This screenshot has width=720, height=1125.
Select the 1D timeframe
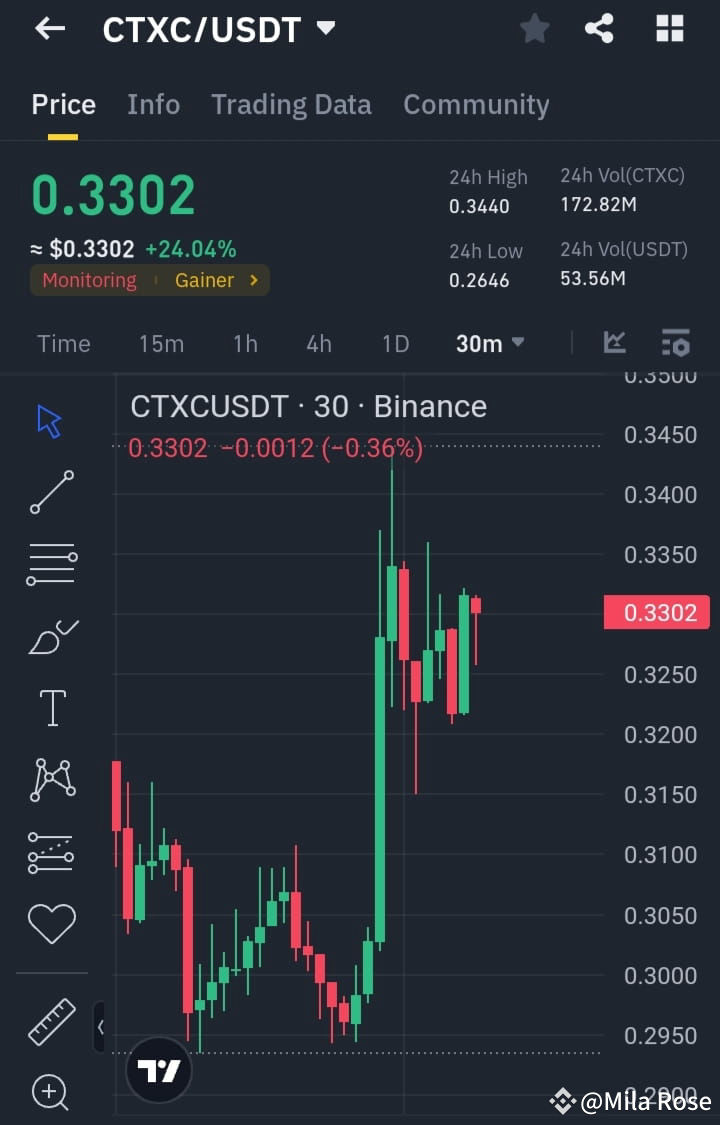pos(395,343)
